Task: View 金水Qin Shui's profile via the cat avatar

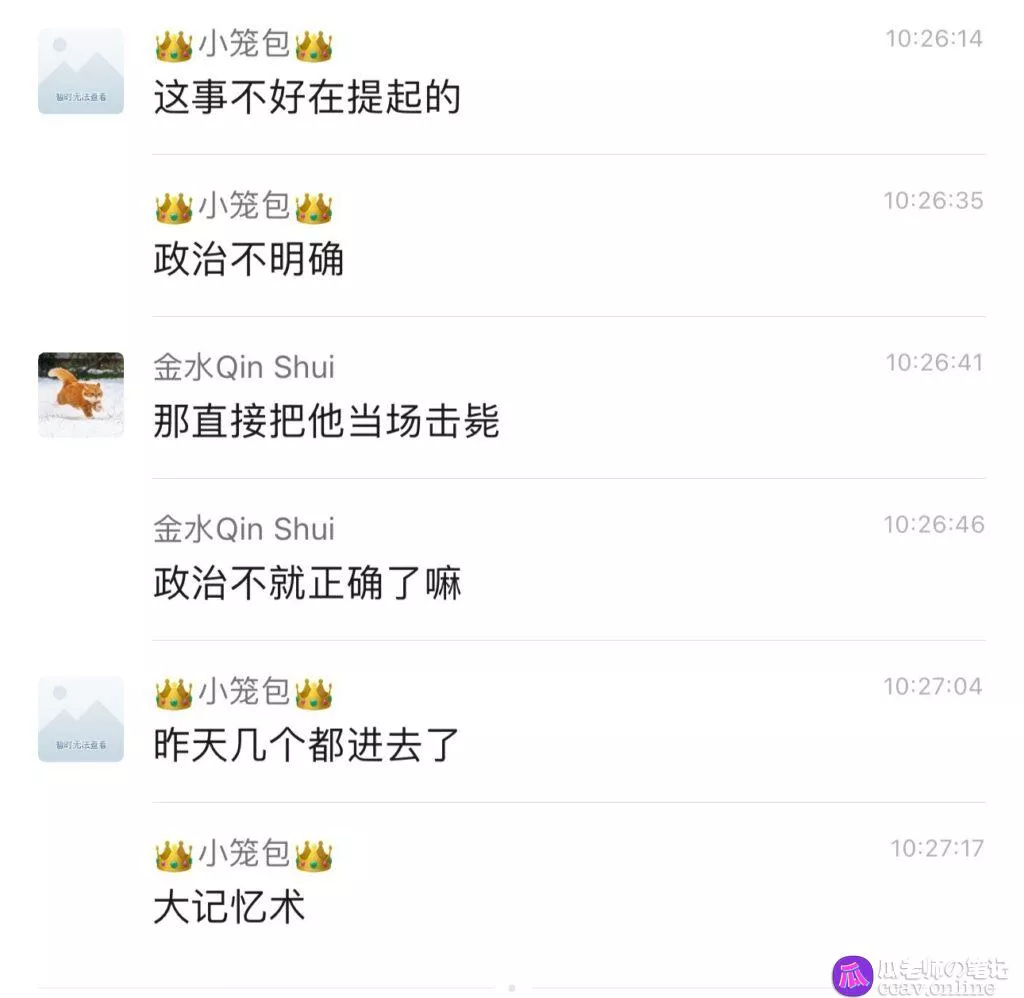Action: pyautogui.click(x=81, y=394)
